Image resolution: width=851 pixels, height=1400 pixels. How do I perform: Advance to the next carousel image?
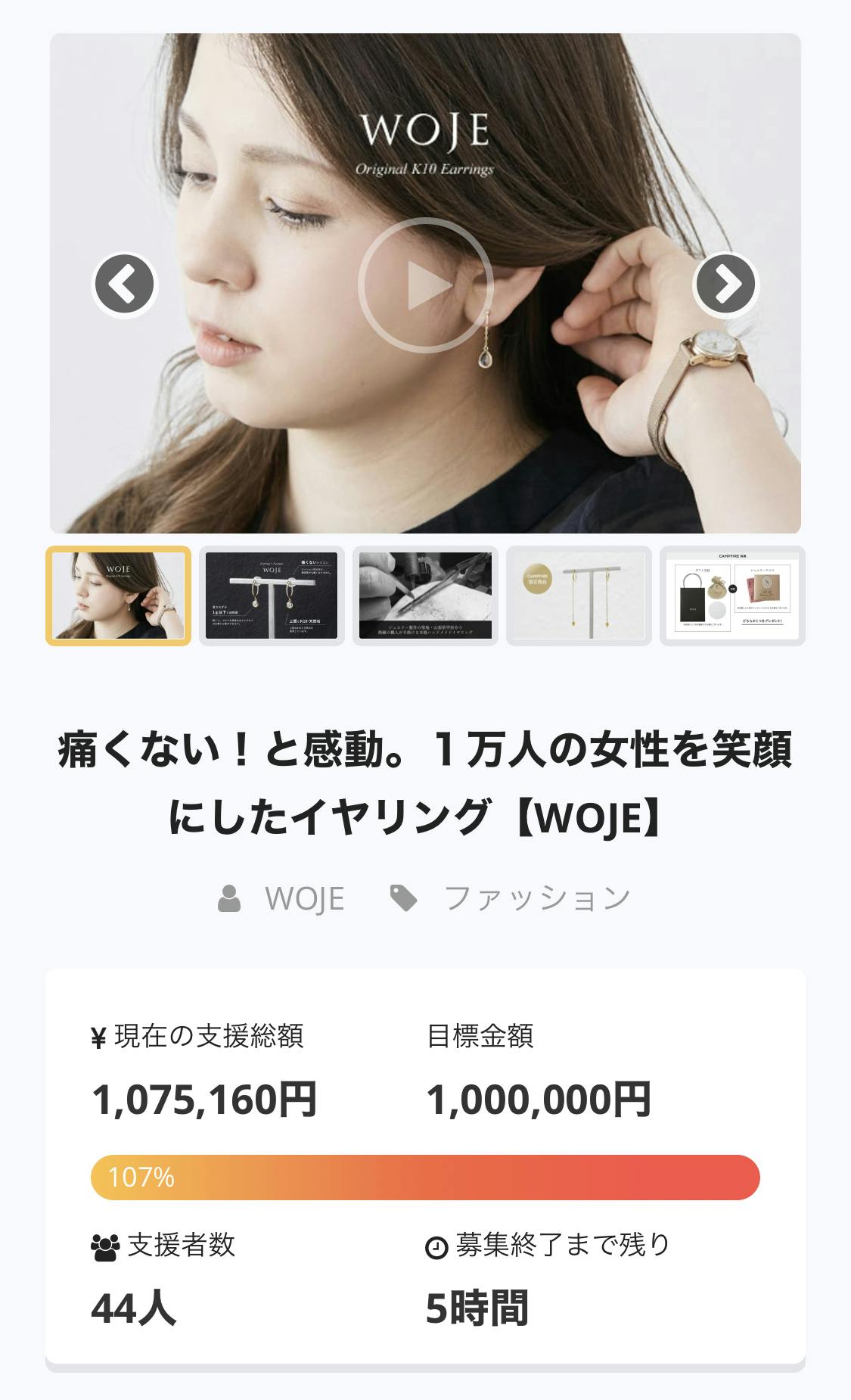point(725,285)
